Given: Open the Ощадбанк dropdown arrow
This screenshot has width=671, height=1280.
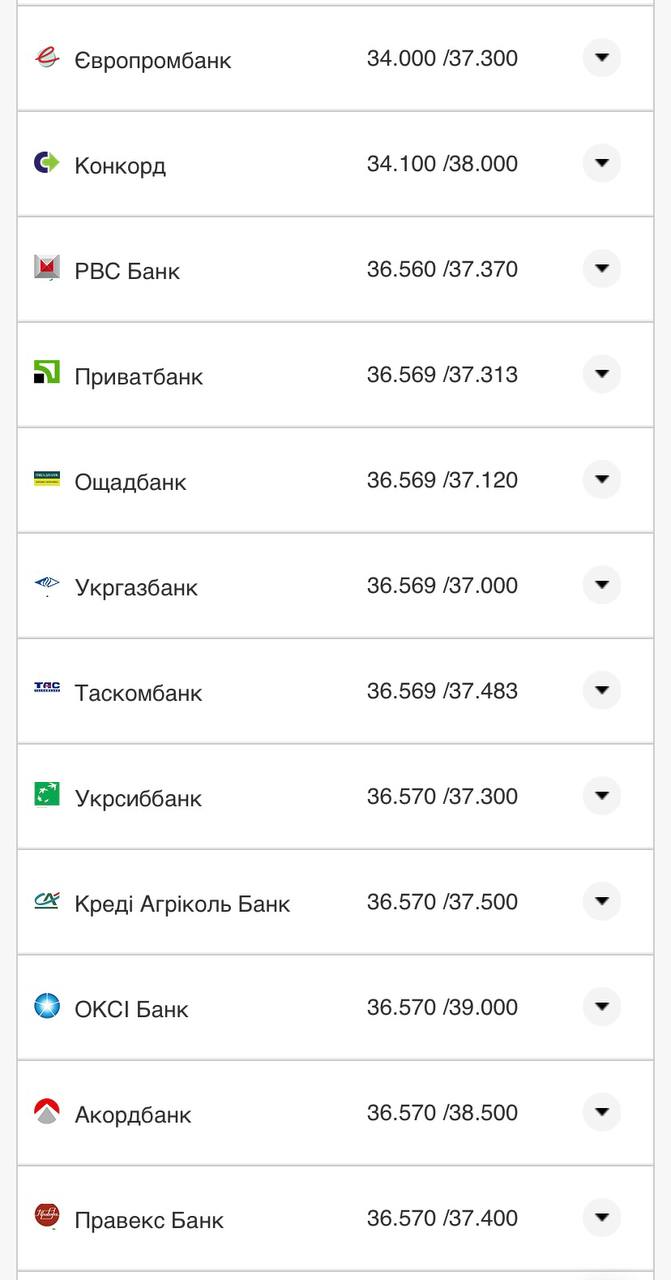Looking at the screenshot, I should 601,480.
